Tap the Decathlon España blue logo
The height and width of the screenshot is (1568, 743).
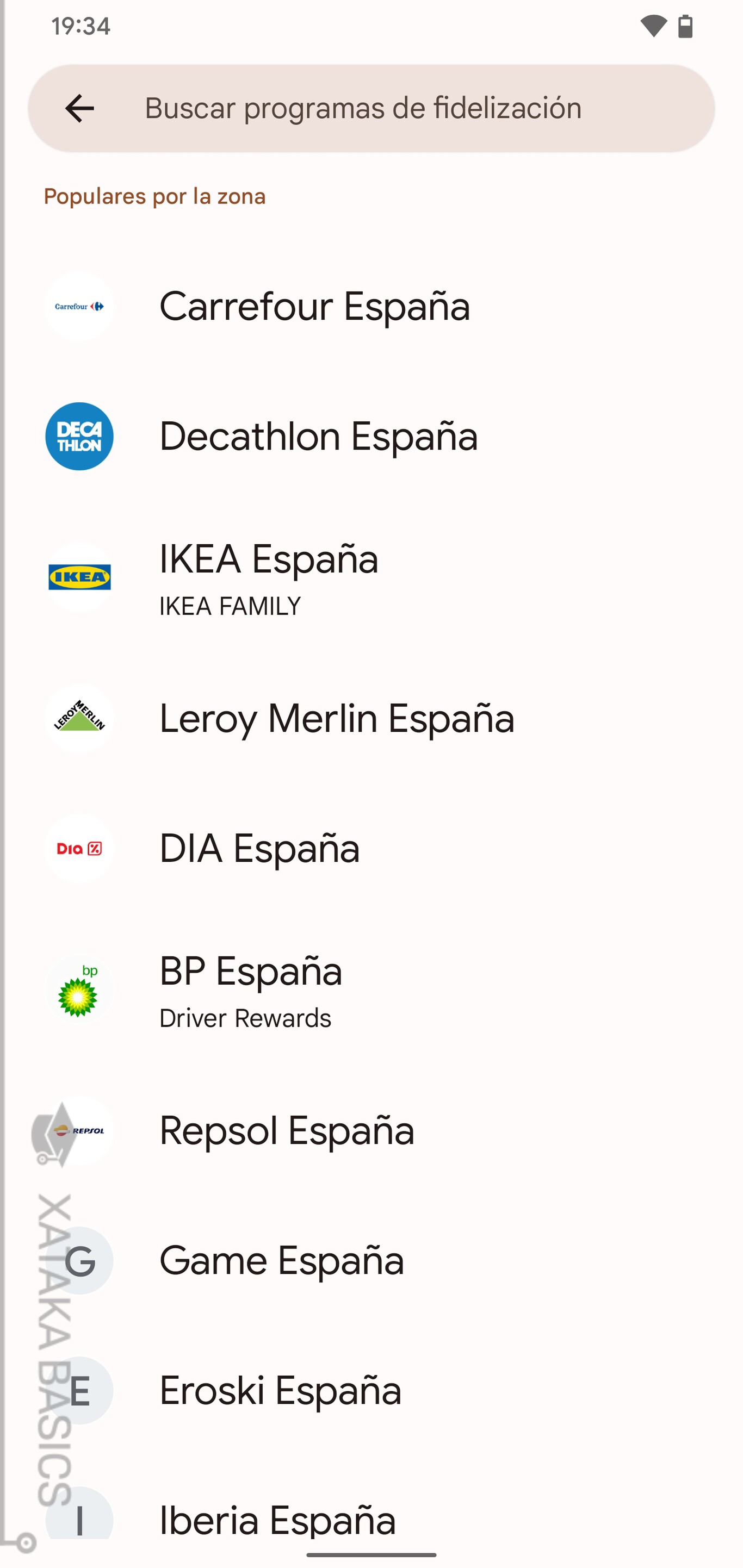click(x=78, y=436)
